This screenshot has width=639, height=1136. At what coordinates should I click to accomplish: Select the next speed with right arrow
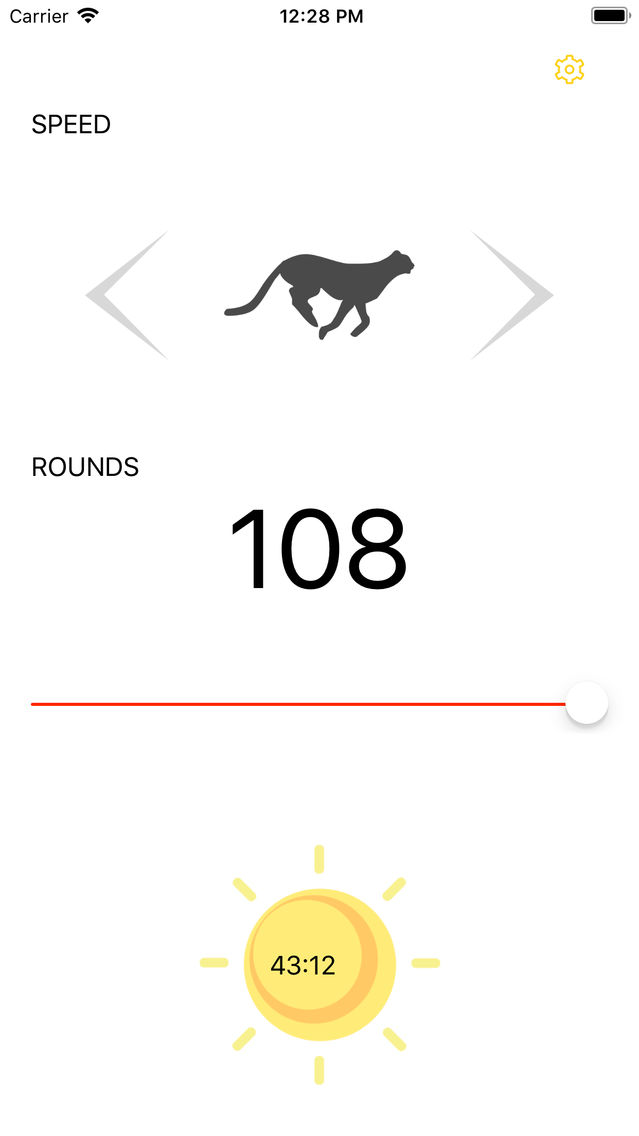point(511,295)
